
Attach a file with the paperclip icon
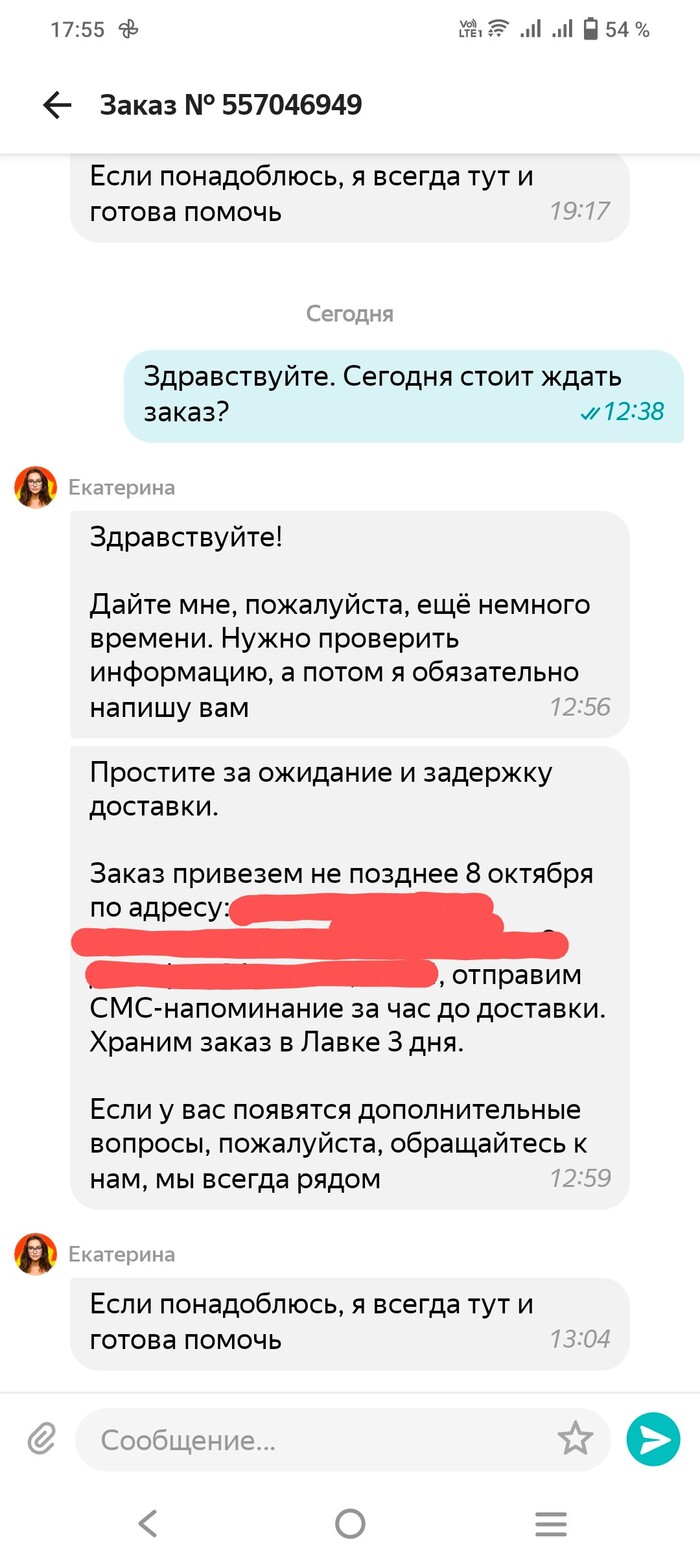(41, 1440)
